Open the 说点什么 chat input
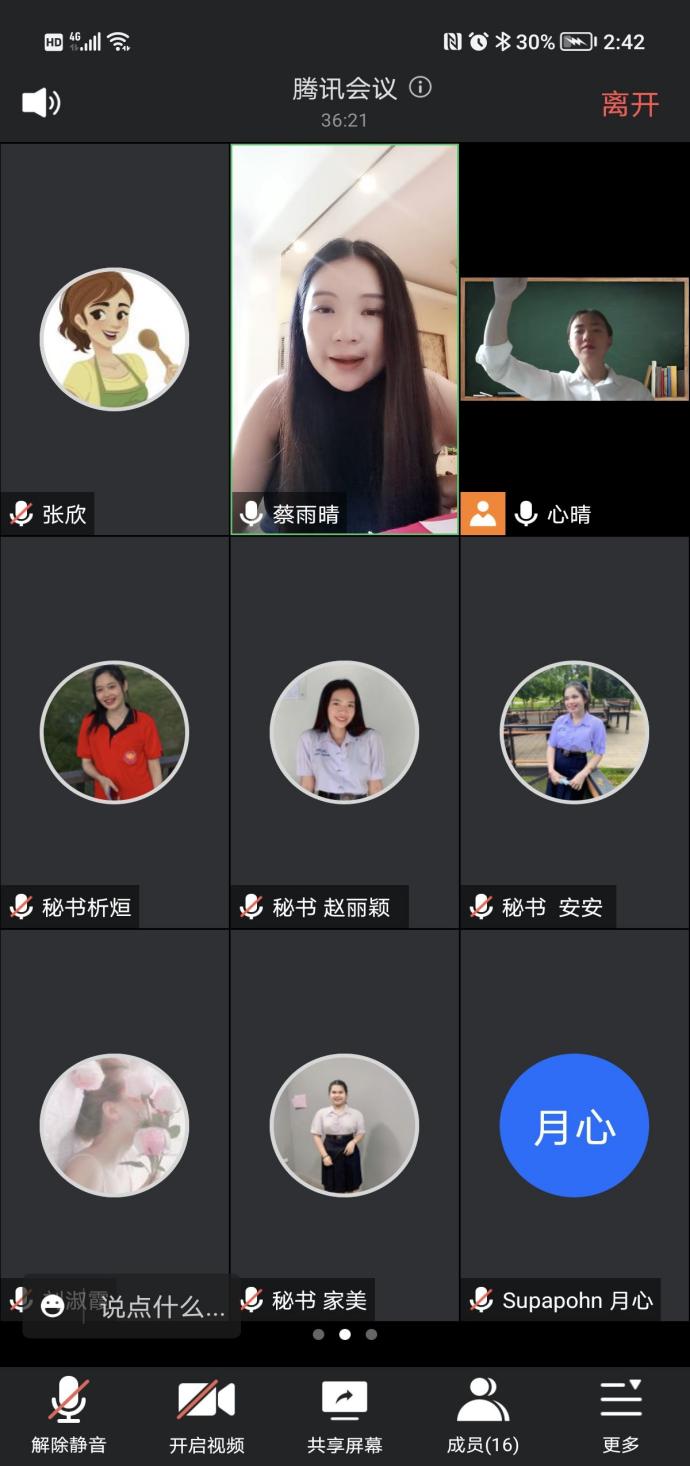The image size is (690, 1466). tap(162, 1306)
